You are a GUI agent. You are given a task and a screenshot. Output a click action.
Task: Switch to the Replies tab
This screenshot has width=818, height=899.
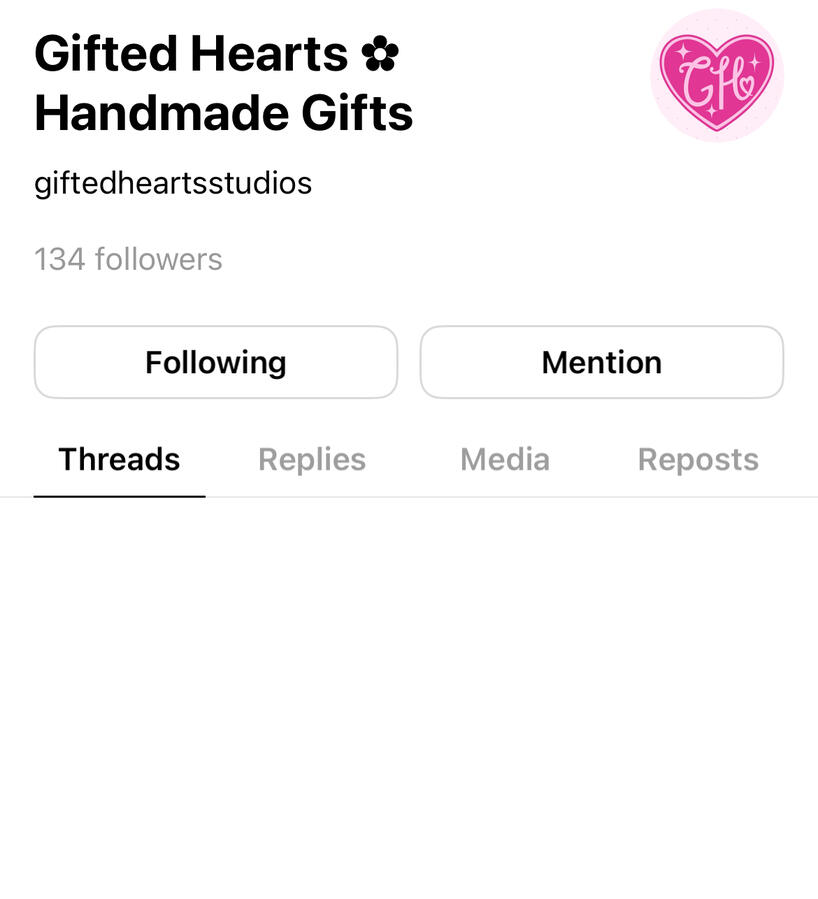tap(311, 459)
